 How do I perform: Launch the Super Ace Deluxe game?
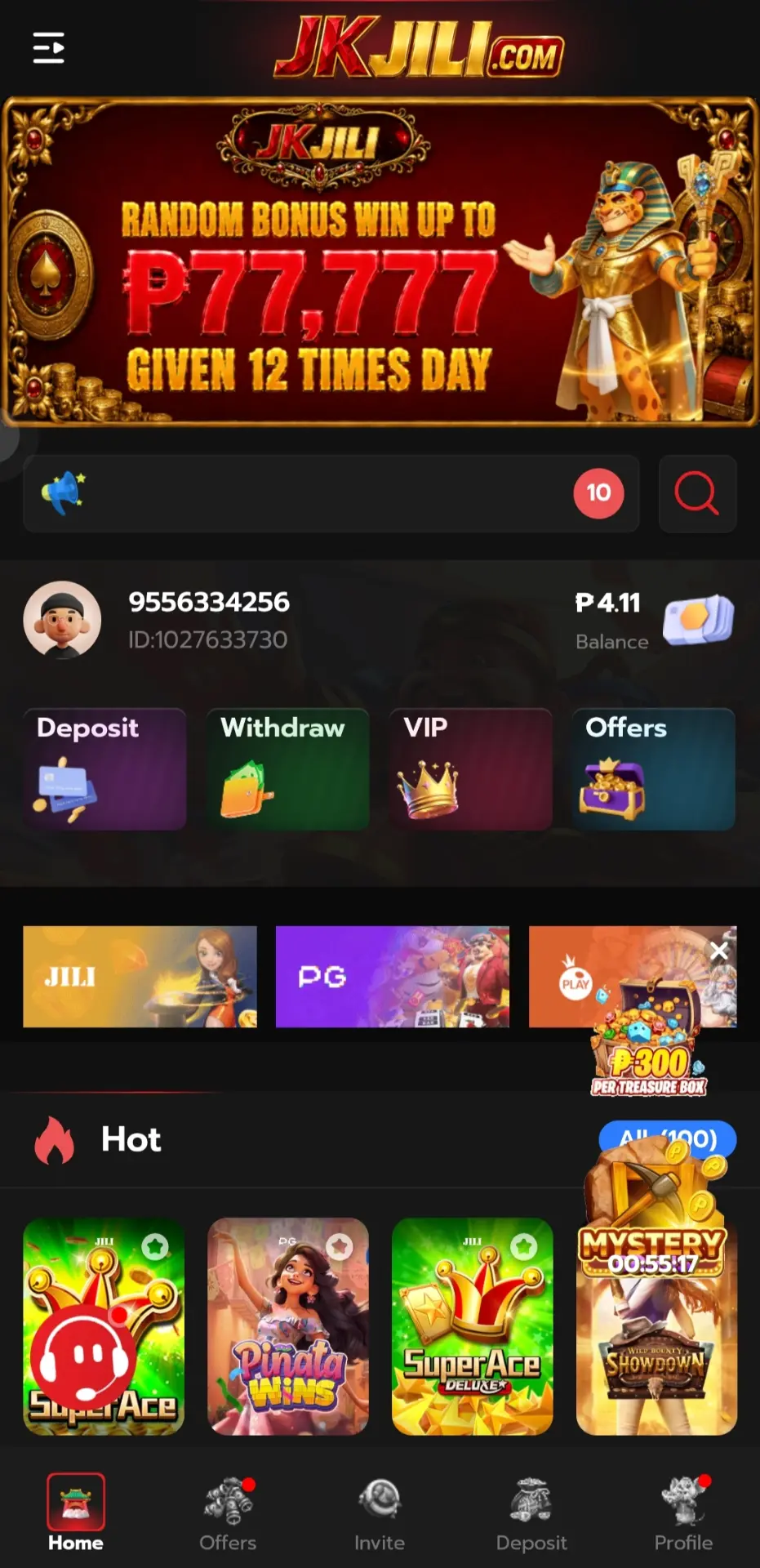(x=473, y=1326)
